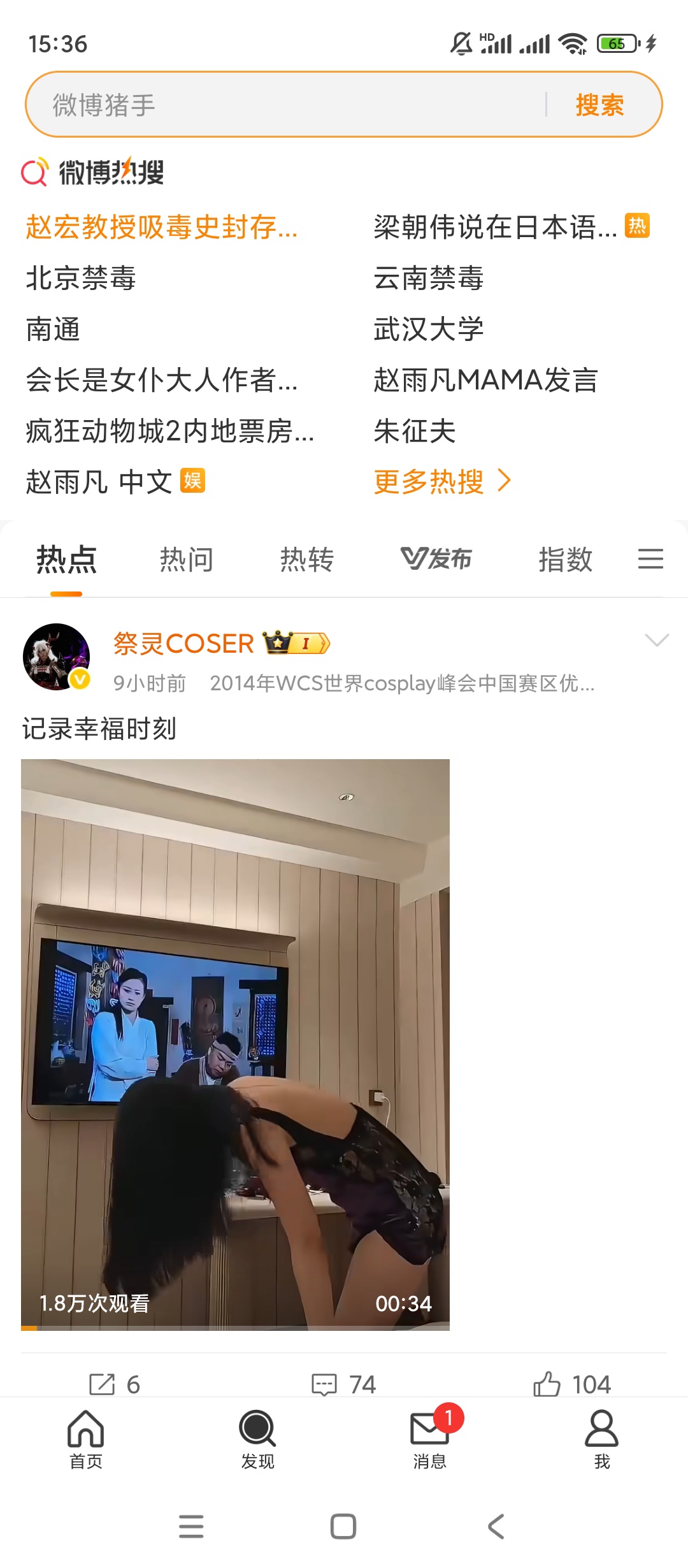Image resolution: width=688 pixels, height=1568 pixels.
Task: Like the post with 104 likes
Action: click(x=572, y=1384)
